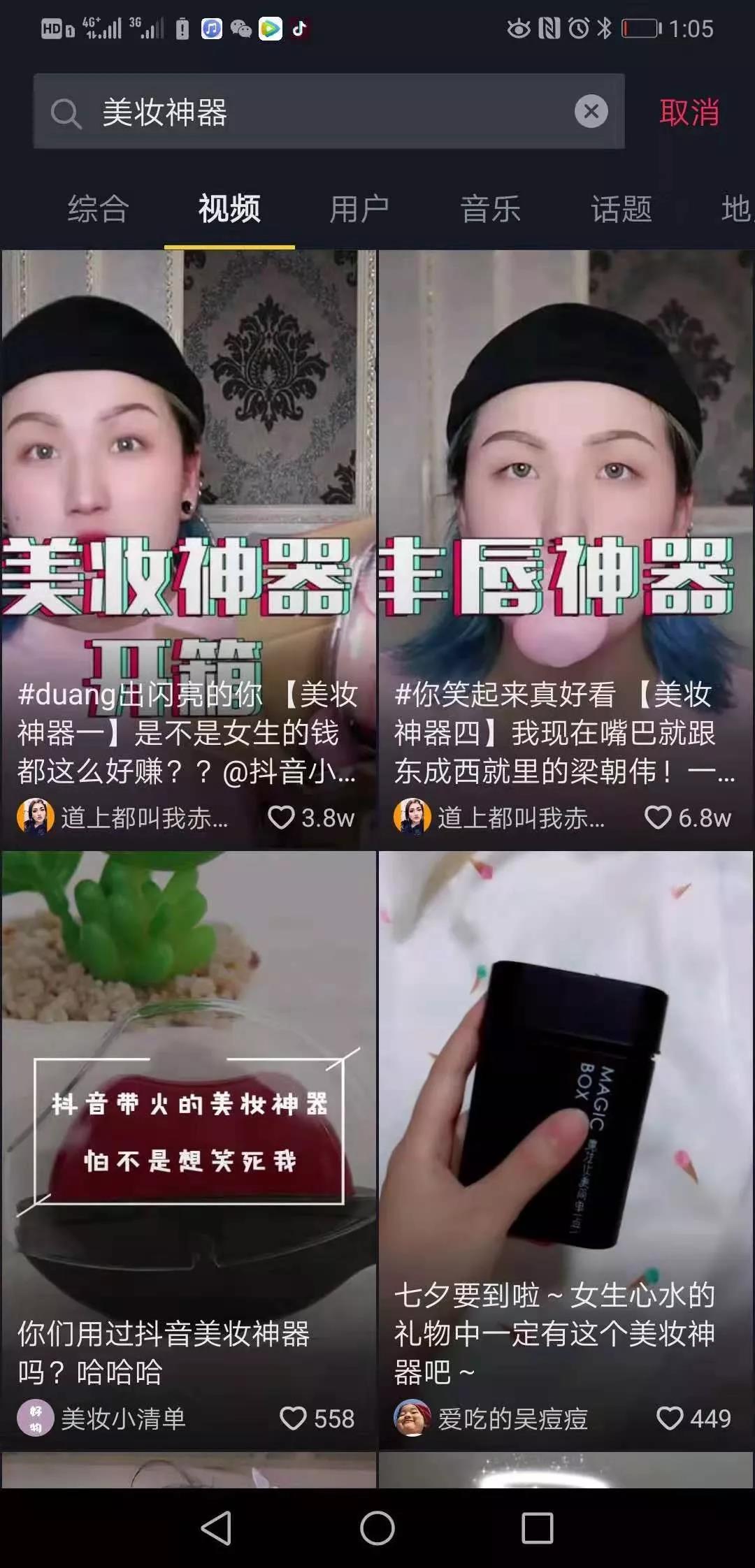Open the 丰唇神器 video

click(x=565, y=489)
